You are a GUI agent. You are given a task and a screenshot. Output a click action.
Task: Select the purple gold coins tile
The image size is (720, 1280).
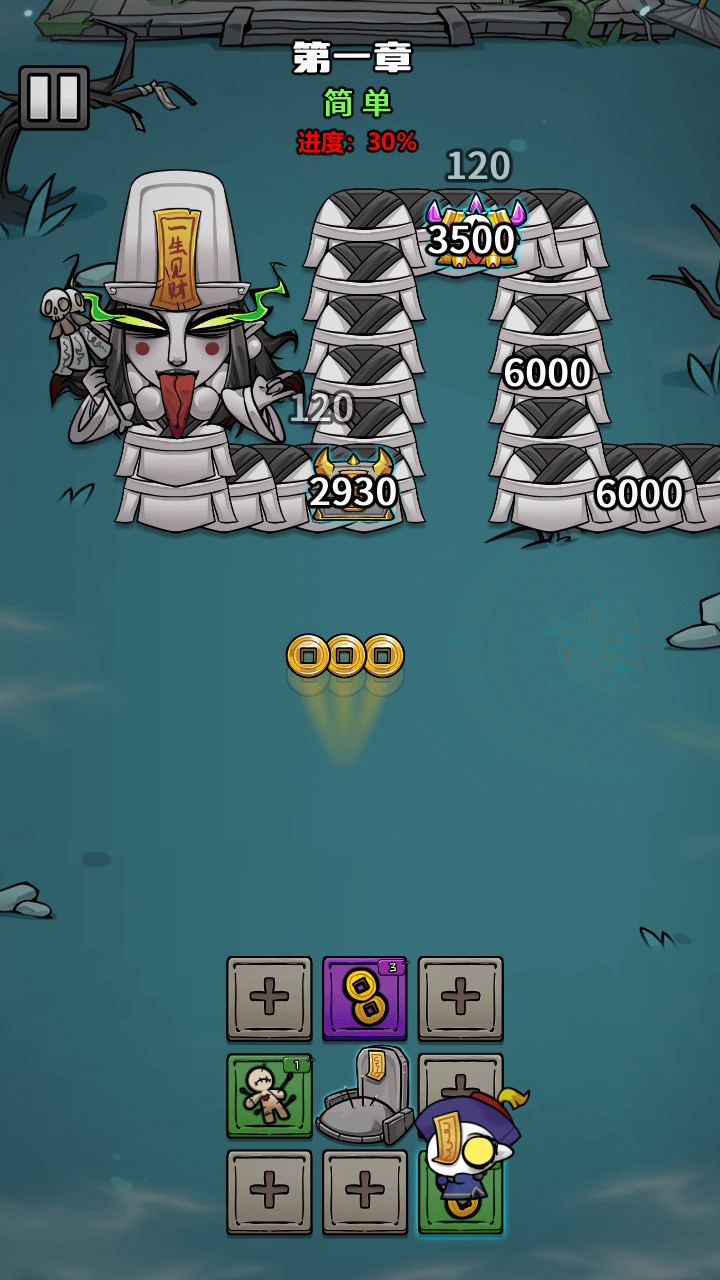point(364,998)
